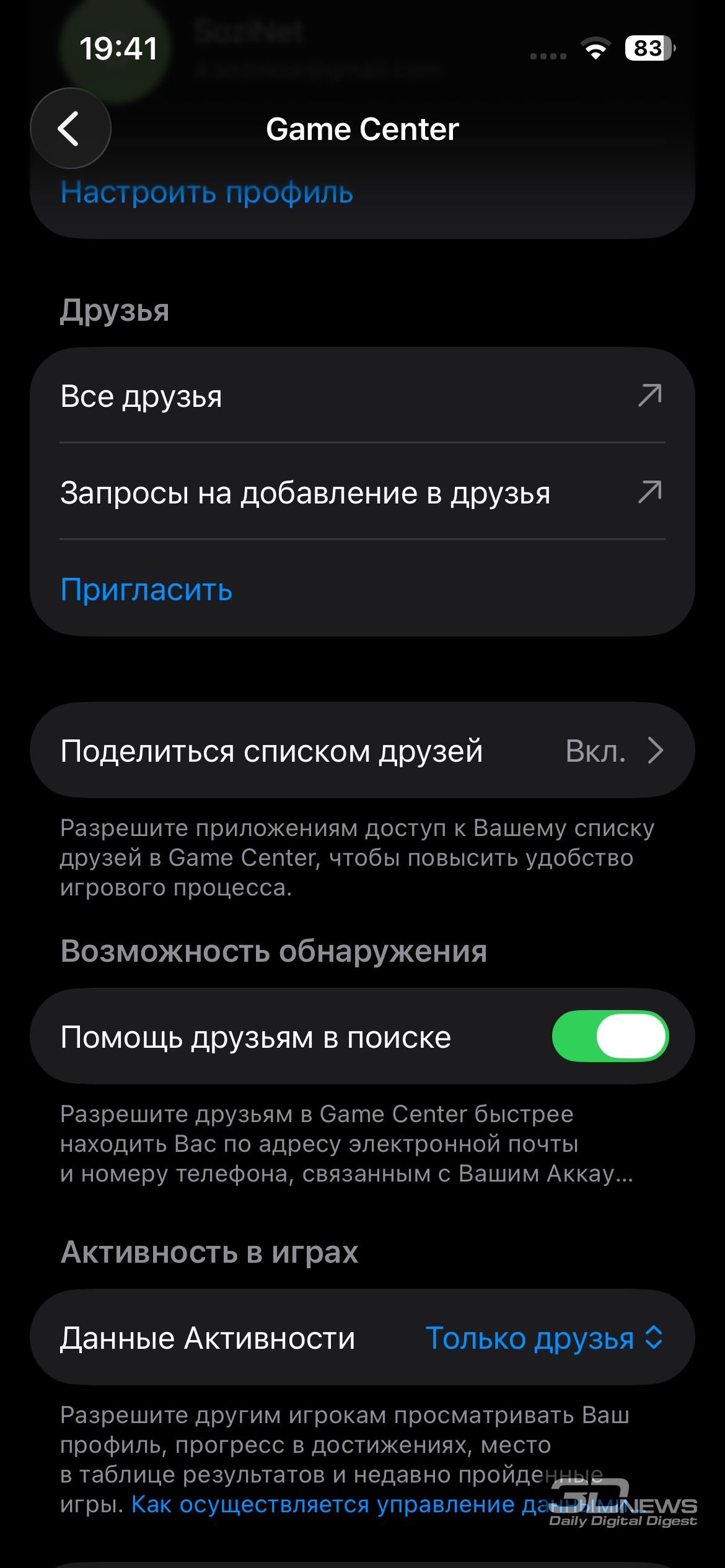Open Все друзья list
This screenshot has width=725, height=1568.
click(x=362, y=396)
